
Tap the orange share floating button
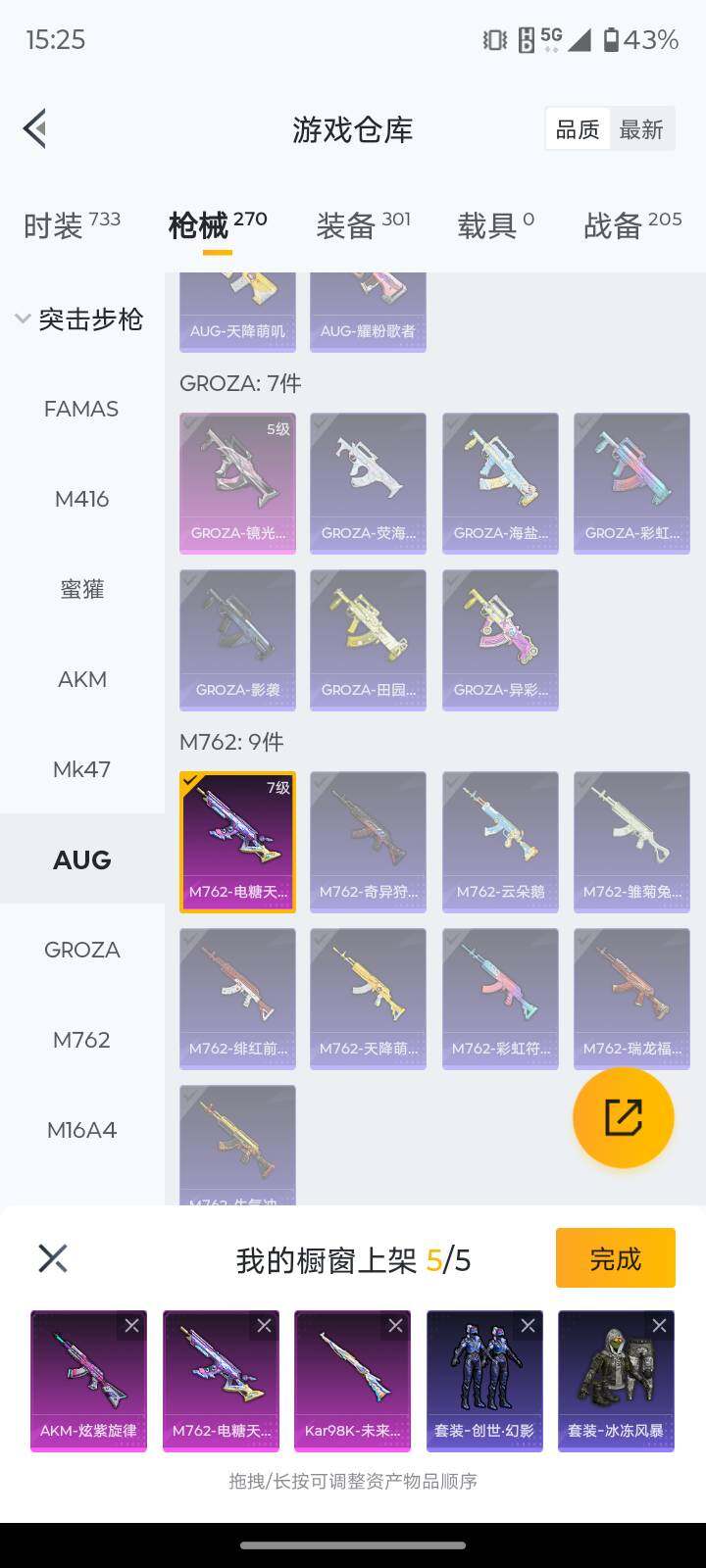coord(623,1117)
